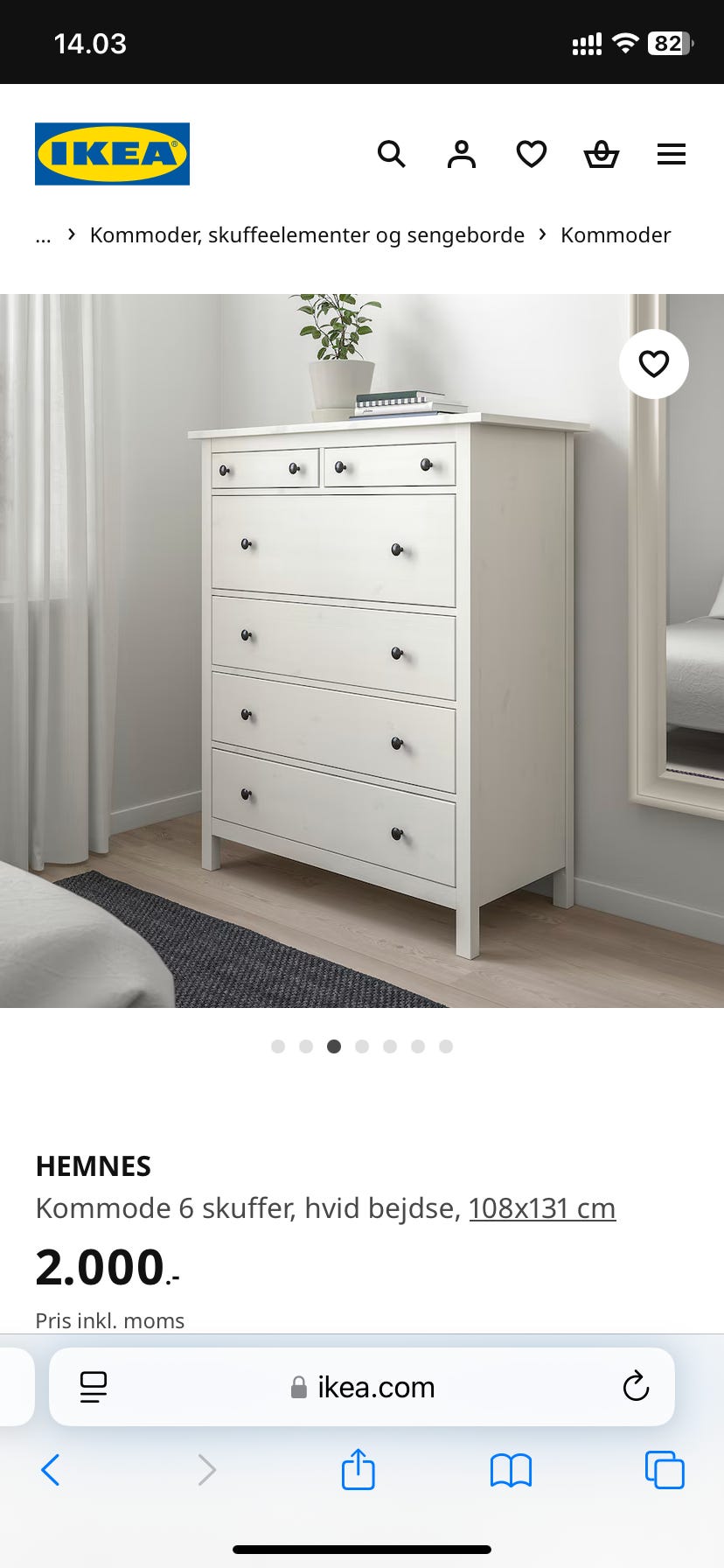Open the Kommoder breadcrumb category
Image resolution: width=724 pixels, height=1568 pixels.
point(616,234)
